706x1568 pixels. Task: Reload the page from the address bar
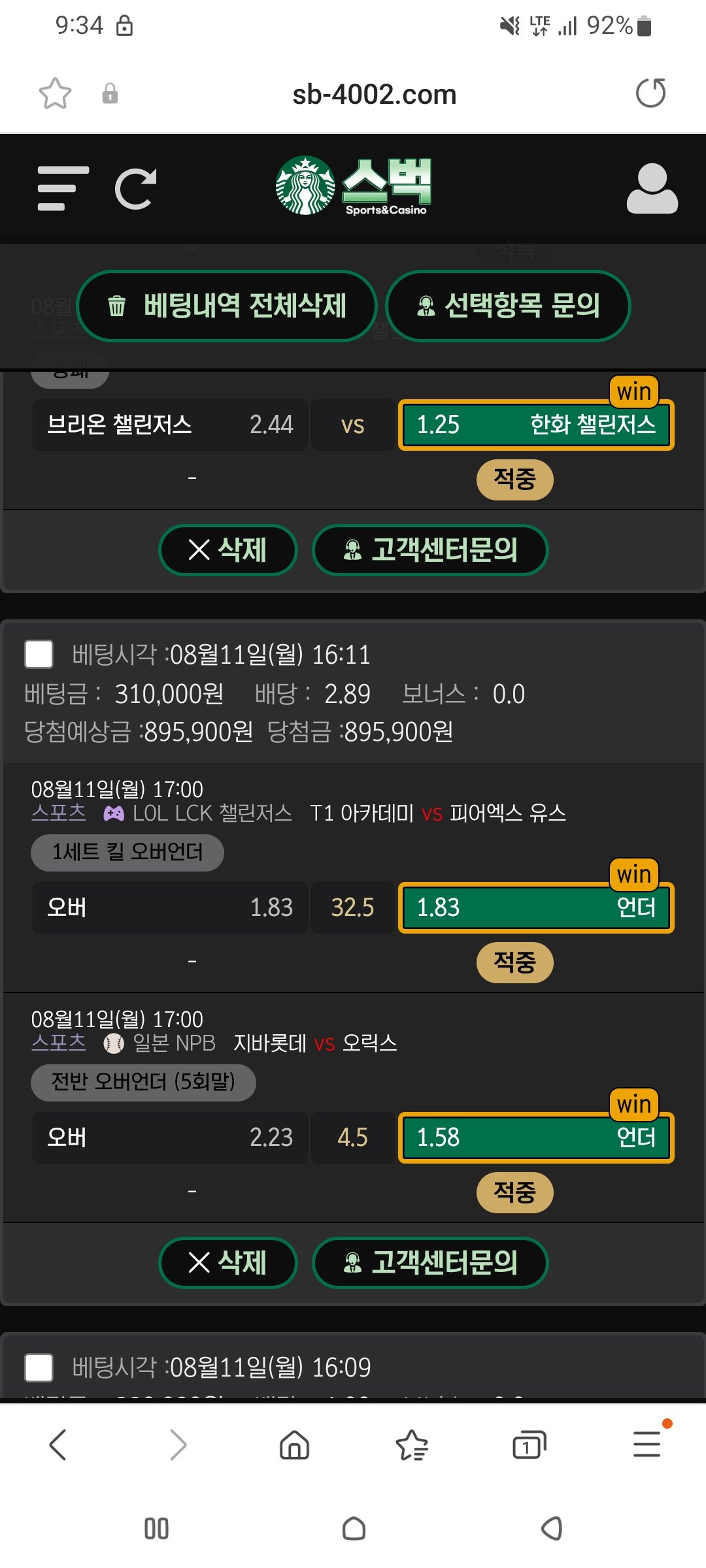coord(650,93)
